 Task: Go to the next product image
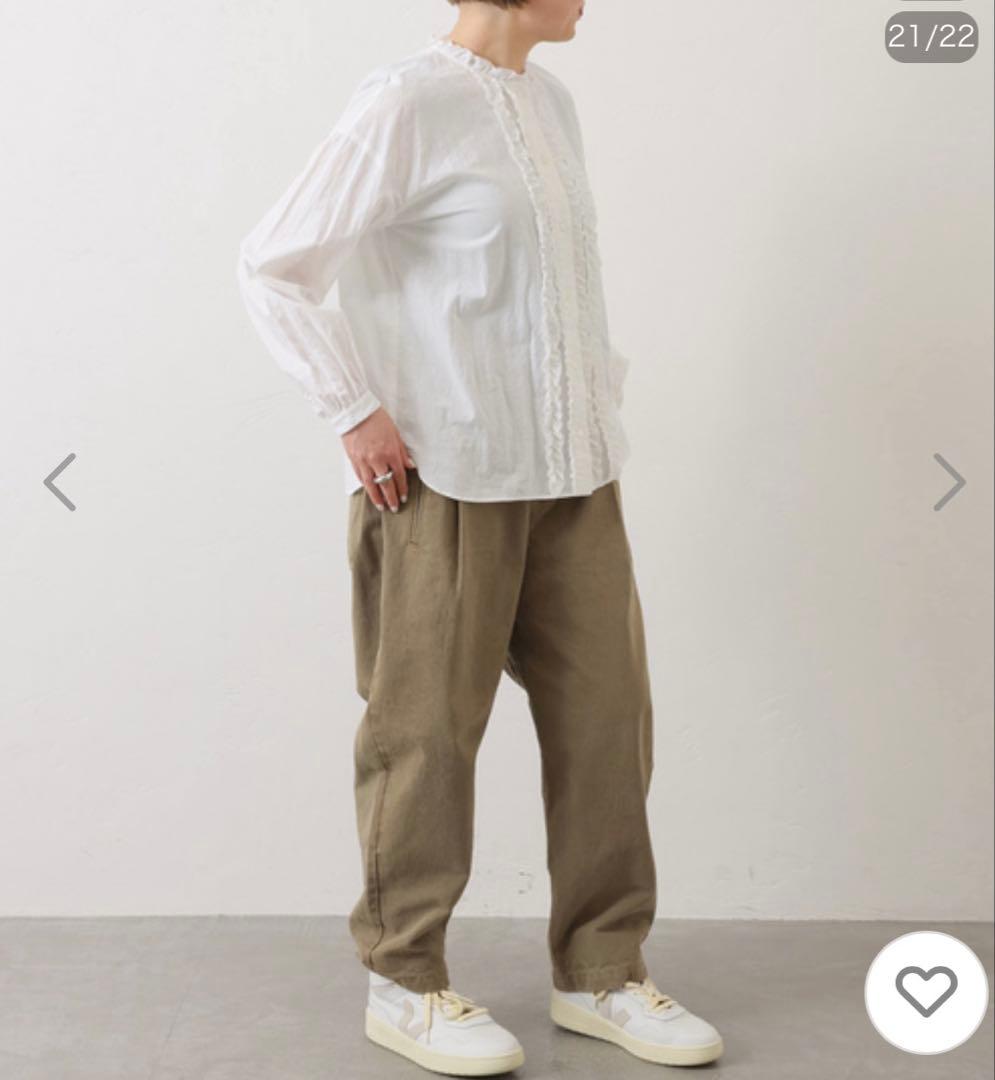(948, 482)
